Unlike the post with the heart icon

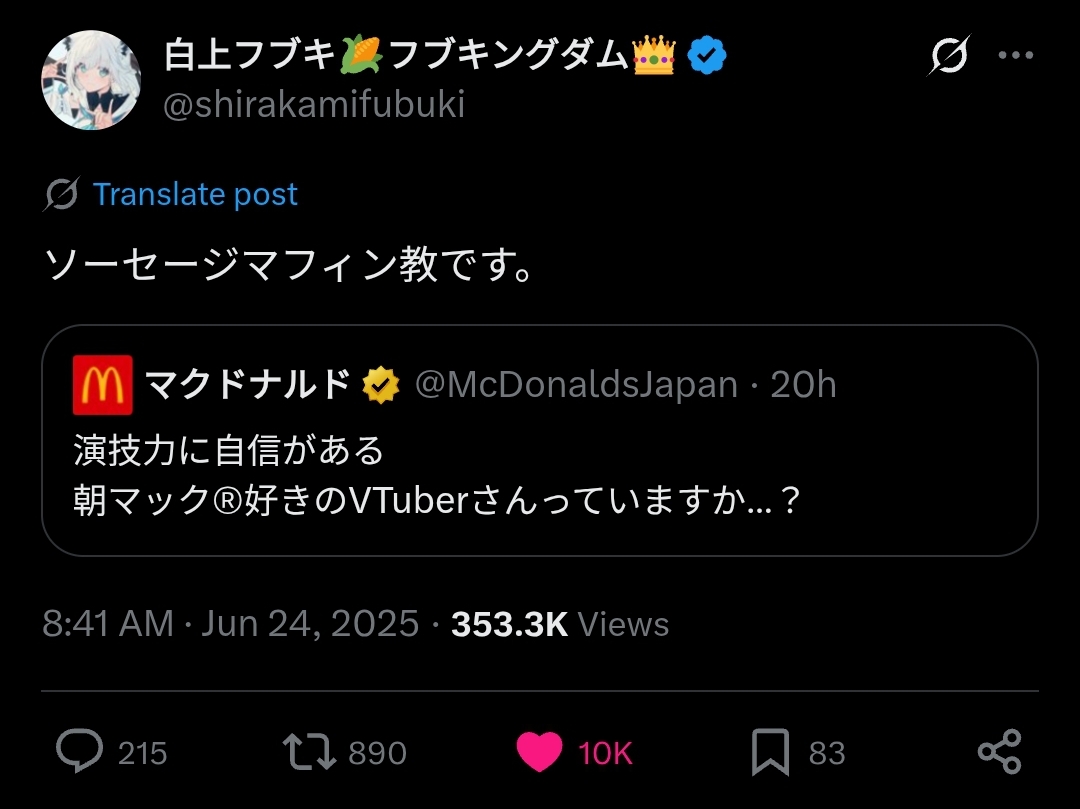click(x=540, y=752)
